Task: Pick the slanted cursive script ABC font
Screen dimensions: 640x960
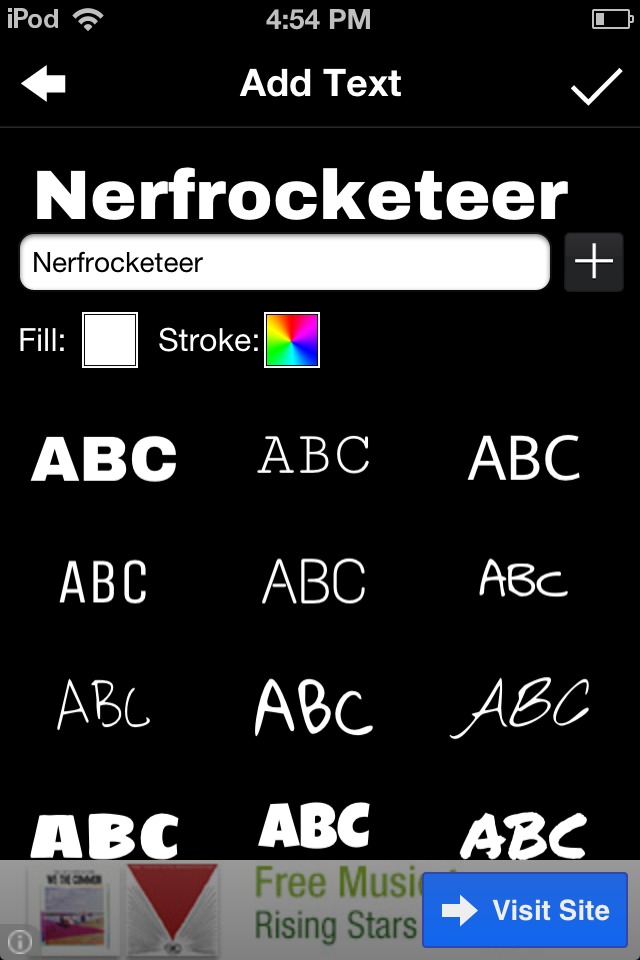Action: pyautogui.click(x=523, y=706)
